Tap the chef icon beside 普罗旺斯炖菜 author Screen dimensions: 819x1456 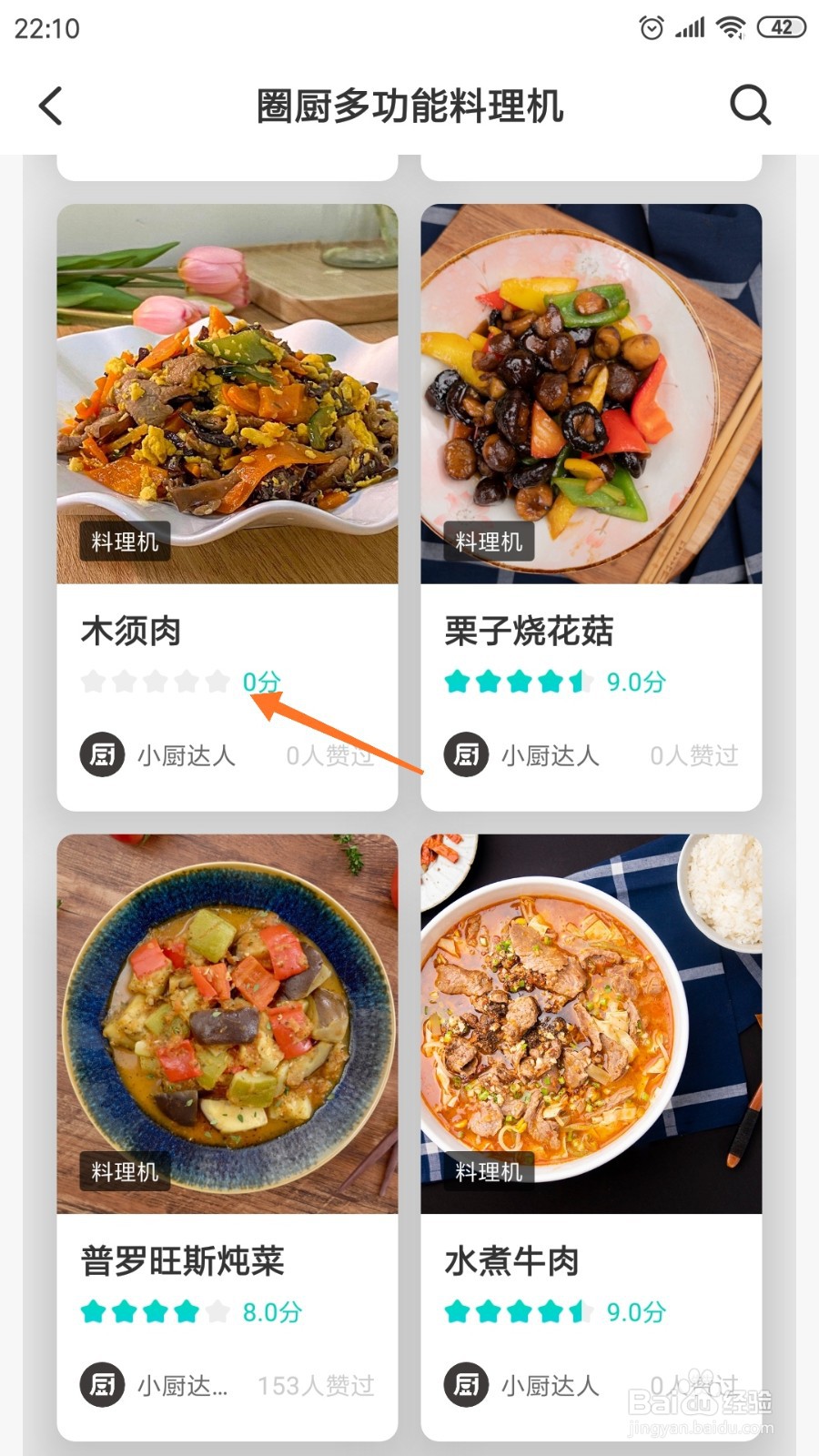tap(102, 1385)
